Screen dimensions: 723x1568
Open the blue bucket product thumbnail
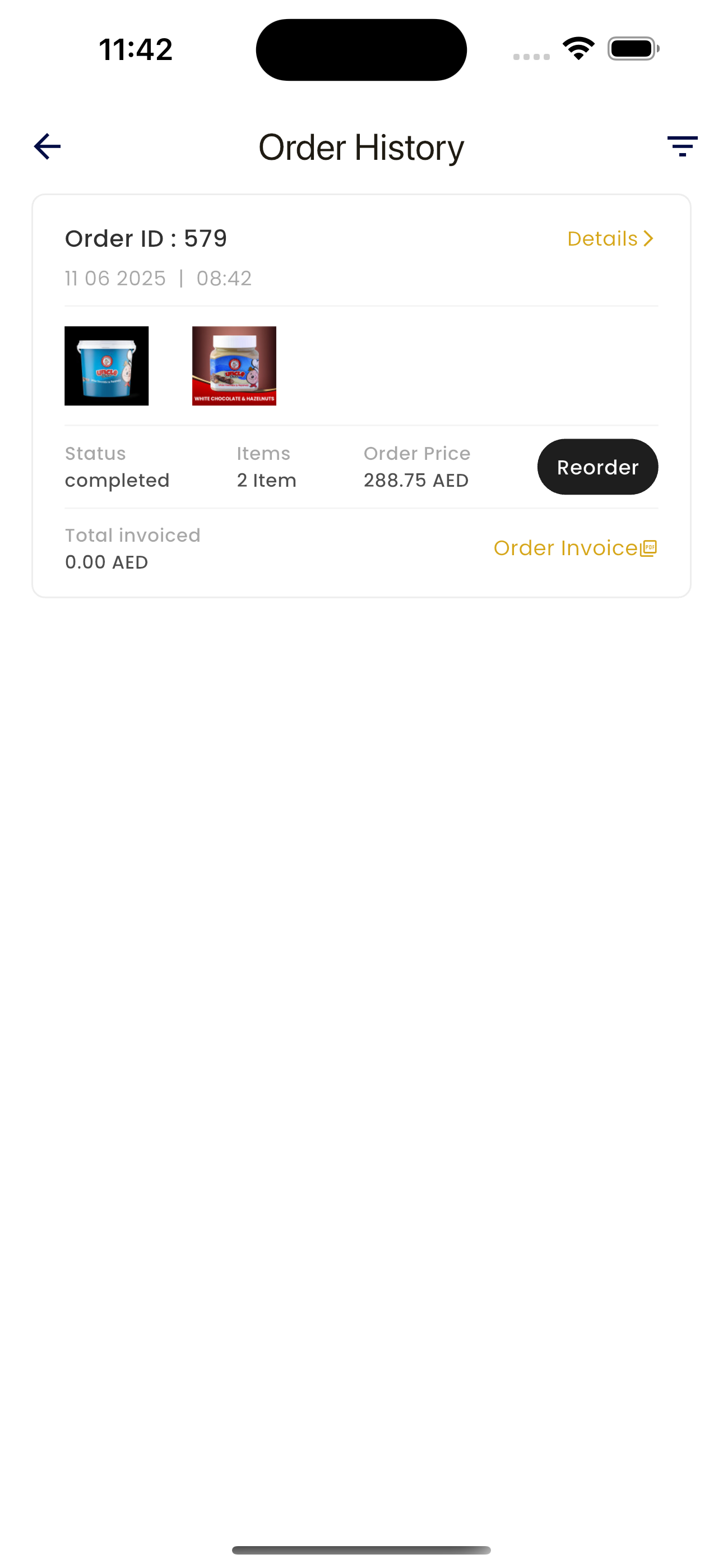(106, 366)
